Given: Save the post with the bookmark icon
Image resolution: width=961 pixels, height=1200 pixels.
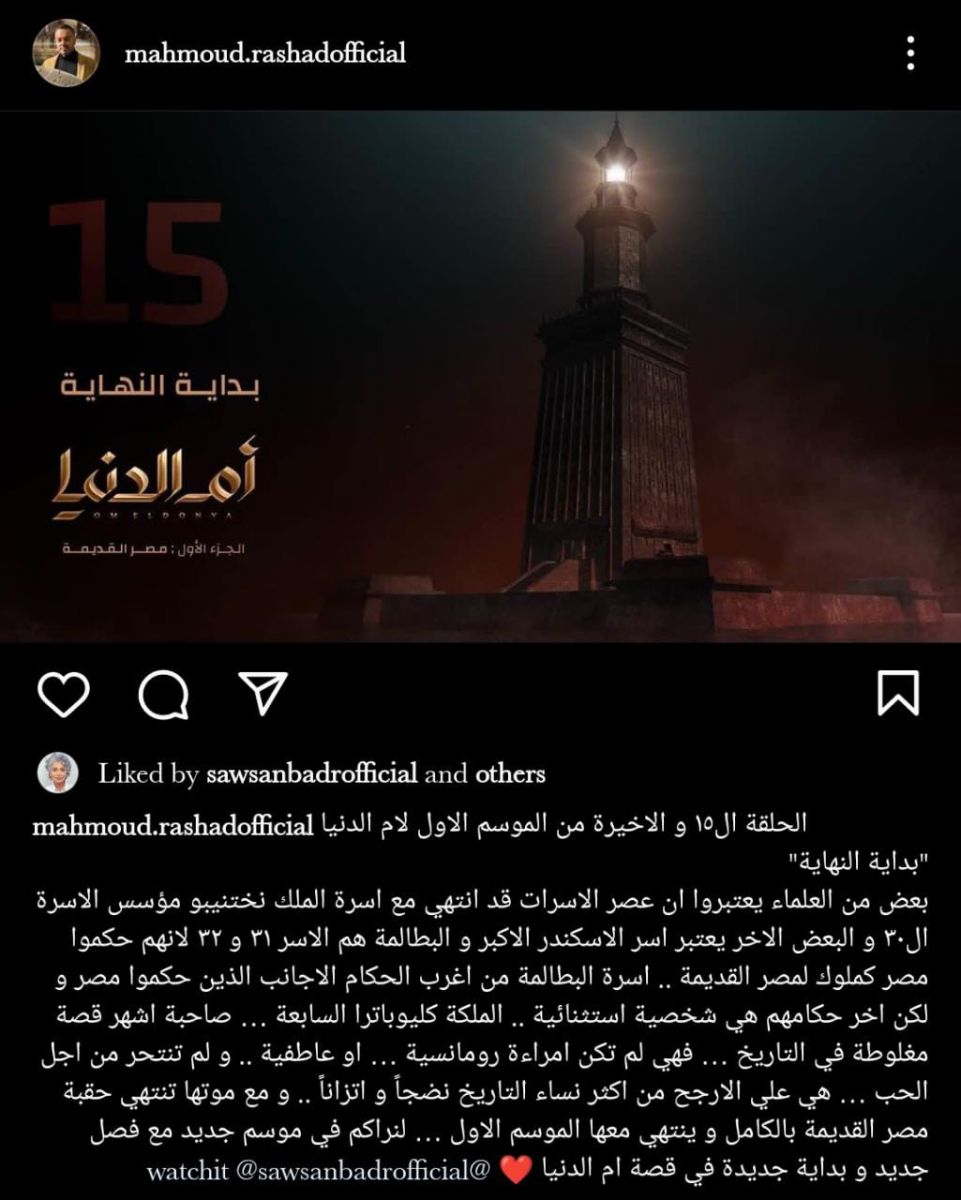Looking at the screenshot, I should [897, 694].
